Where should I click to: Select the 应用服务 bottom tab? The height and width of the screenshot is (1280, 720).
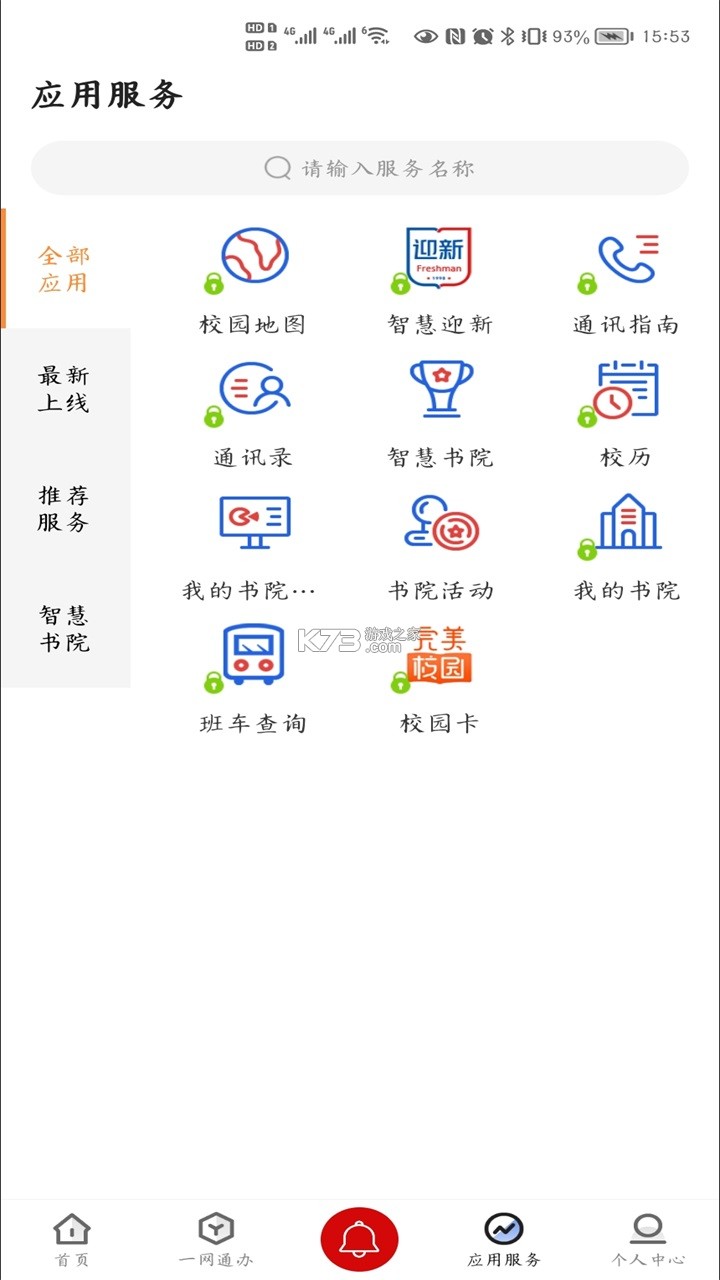pos(504,1240)
